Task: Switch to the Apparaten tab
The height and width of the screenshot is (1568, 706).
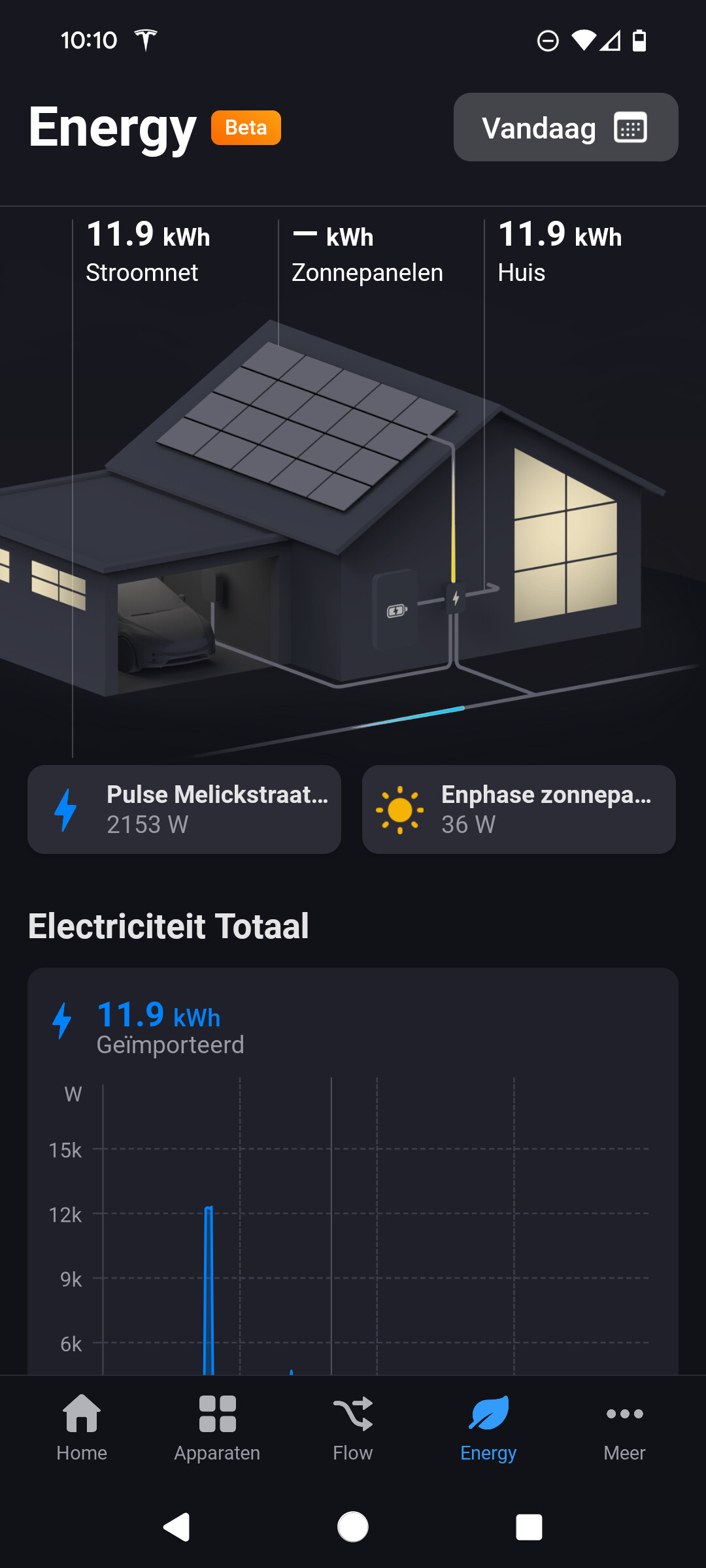Action: (217, 1428)
